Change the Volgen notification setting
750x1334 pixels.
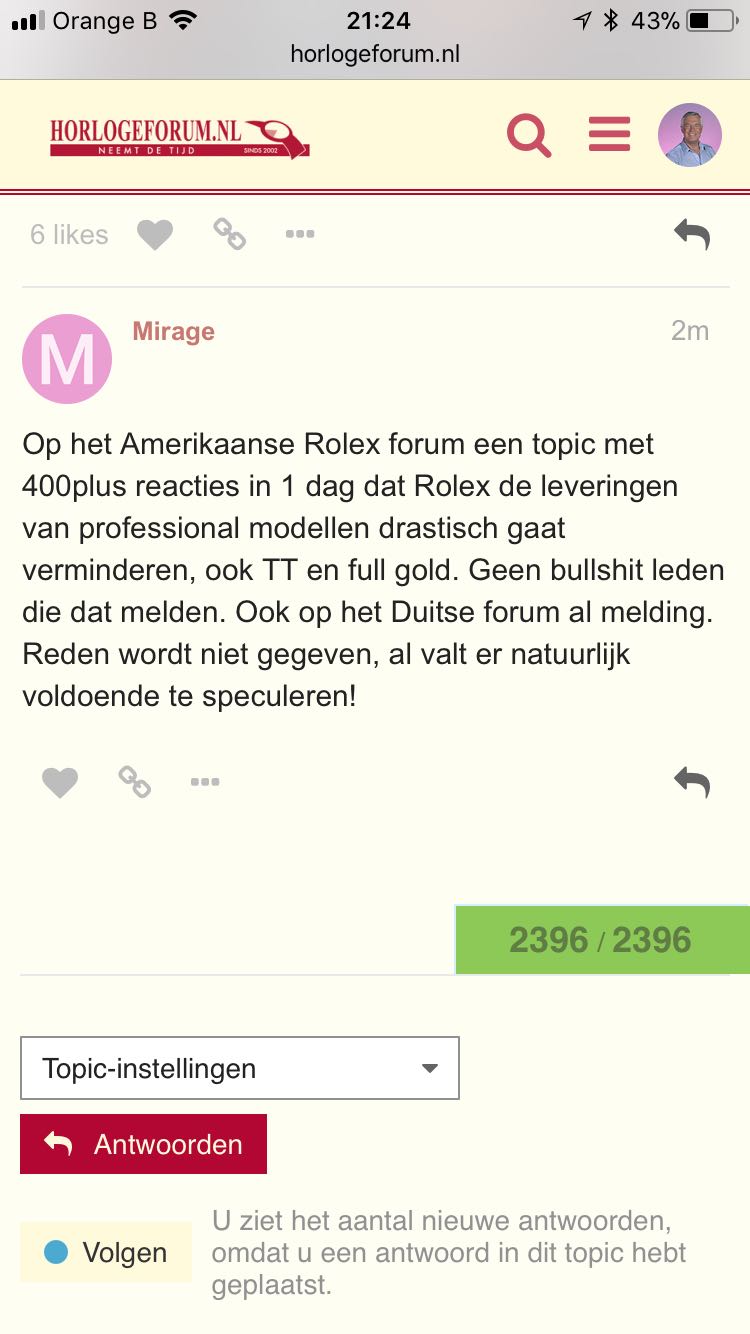coord(106,1252)
